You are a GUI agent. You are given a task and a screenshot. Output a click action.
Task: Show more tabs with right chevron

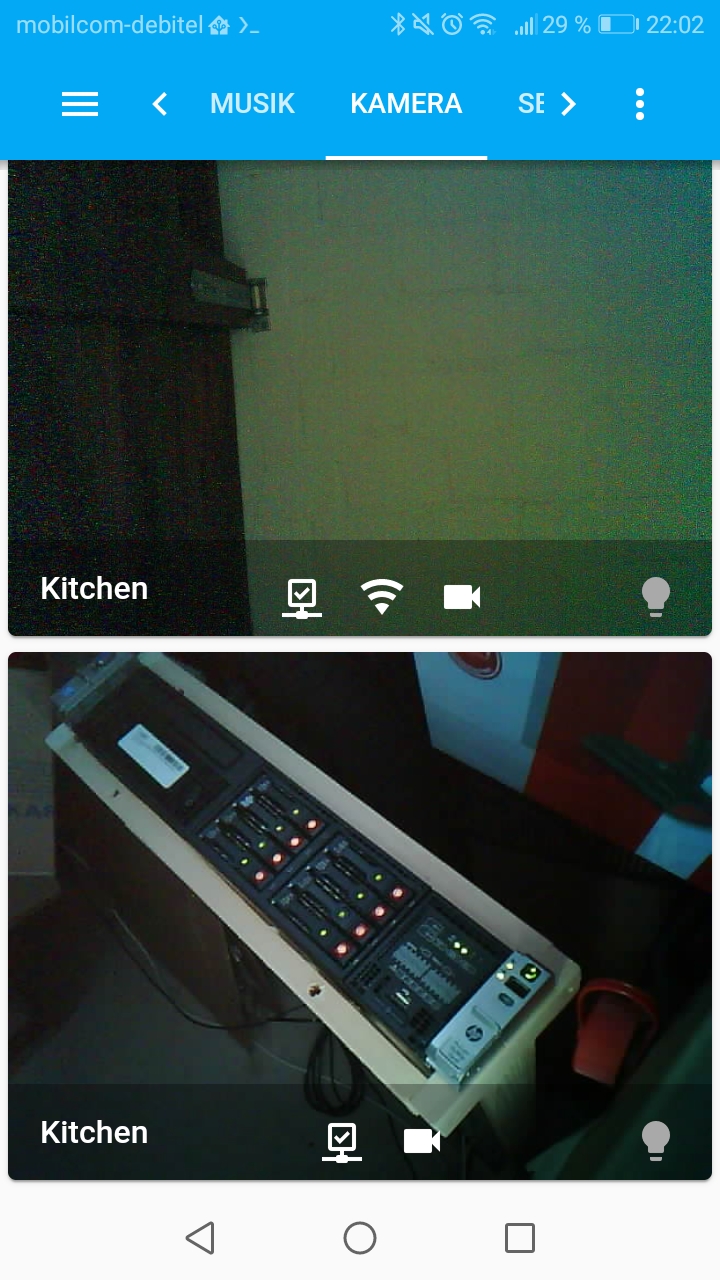(x=568, y=104)
